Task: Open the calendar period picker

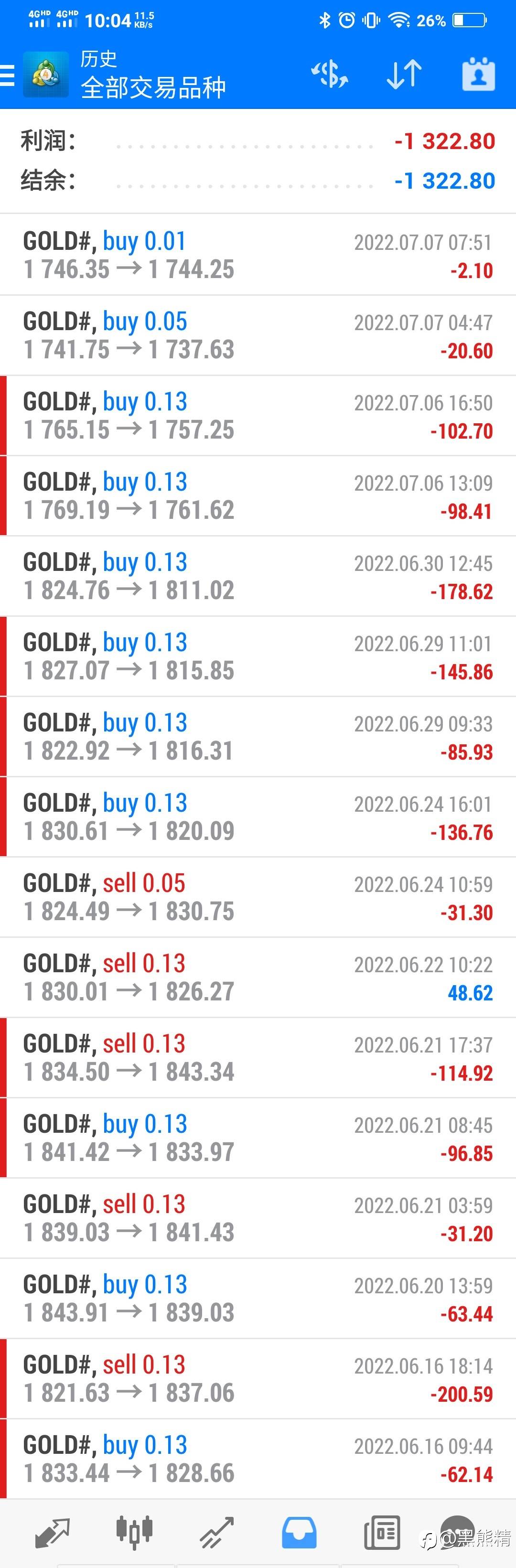Action: tap(478, 75)
